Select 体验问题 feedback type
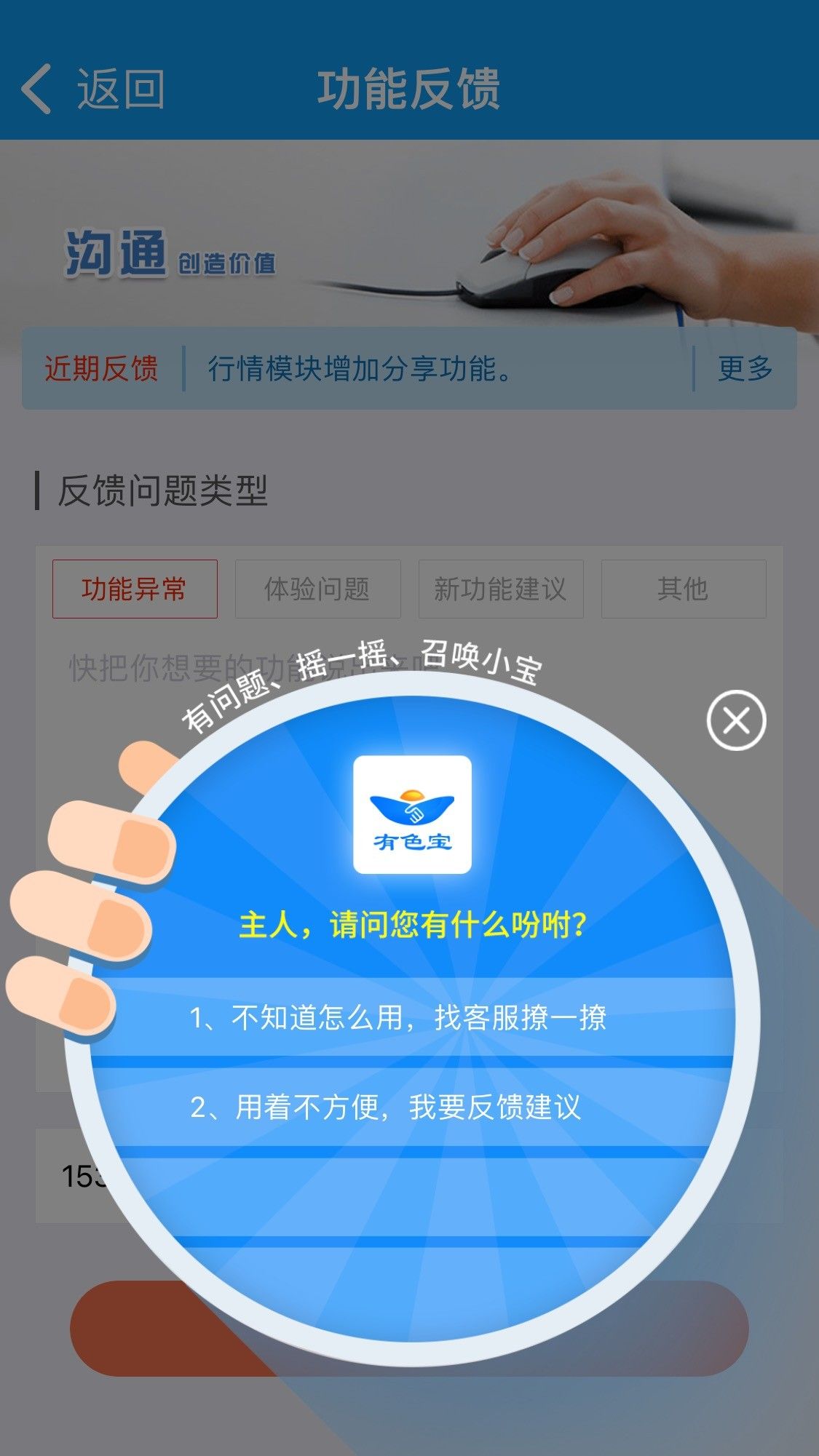Image resolution: width=819 pixels, height=1456 pixels. coord(317,589)
